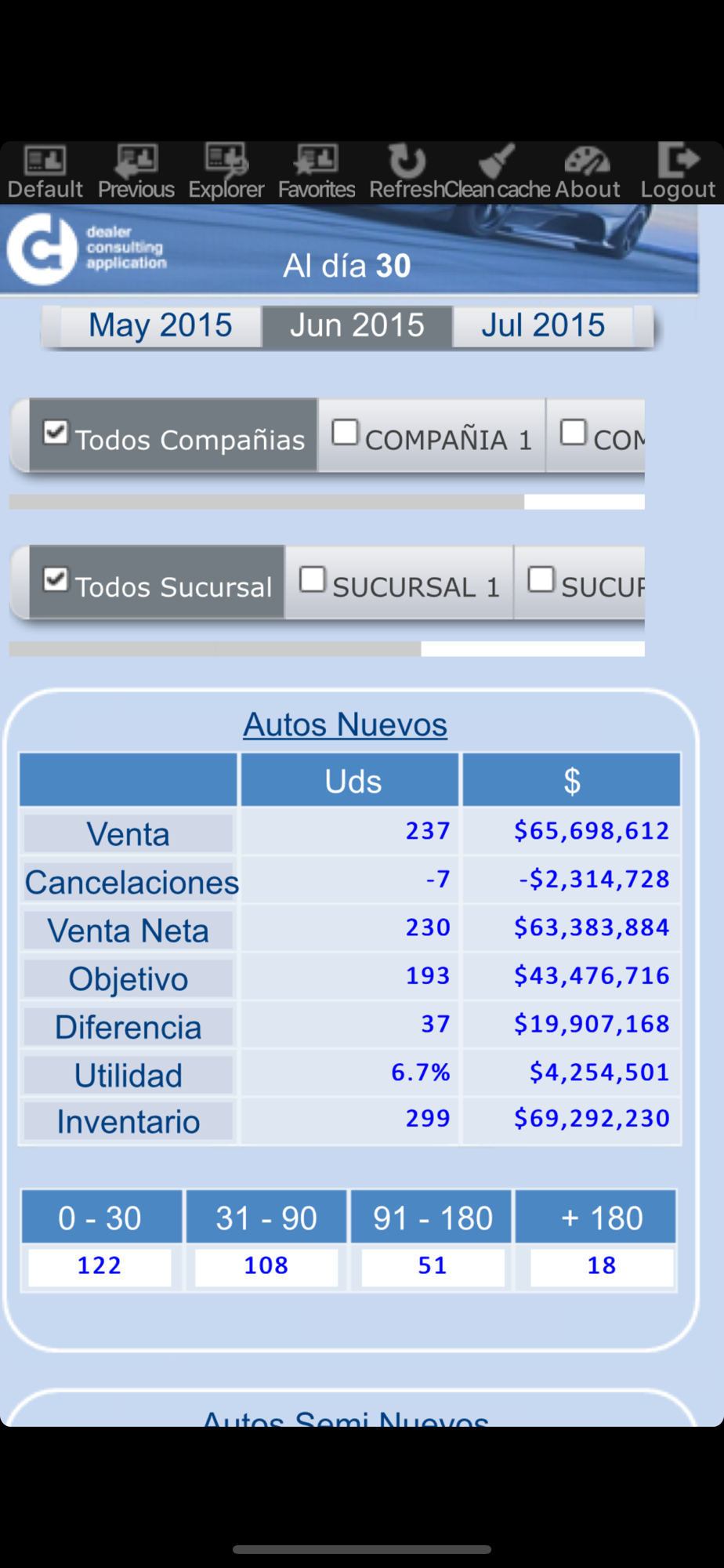Check the COMPAÑIA 1 checkbox
Screen dimensions: 724x1568
(345, 432)
